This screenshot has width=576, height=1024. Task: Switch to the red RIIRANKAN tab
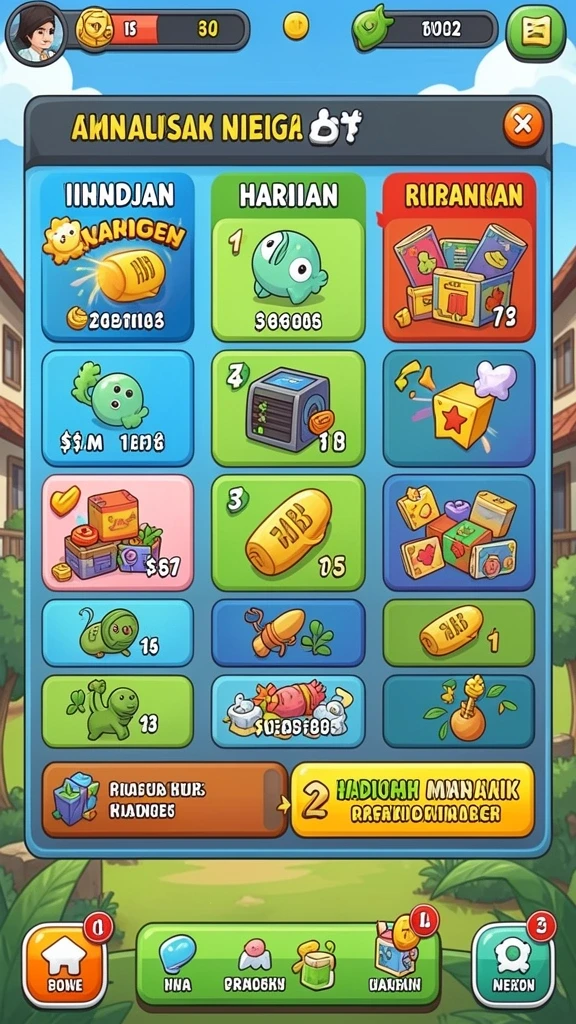pos(460,195)
